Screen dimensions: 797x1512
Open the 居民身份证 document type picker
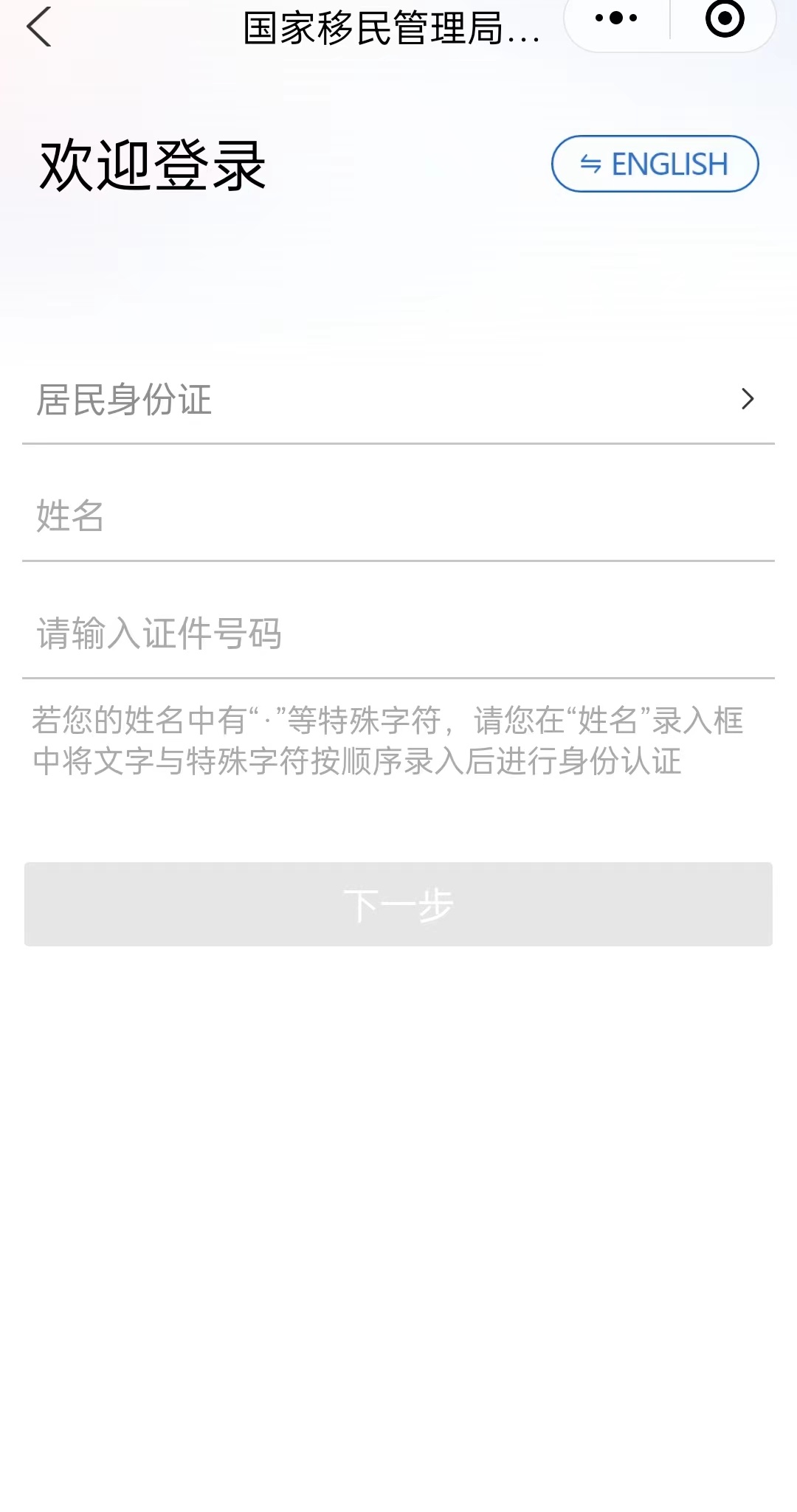398,399
